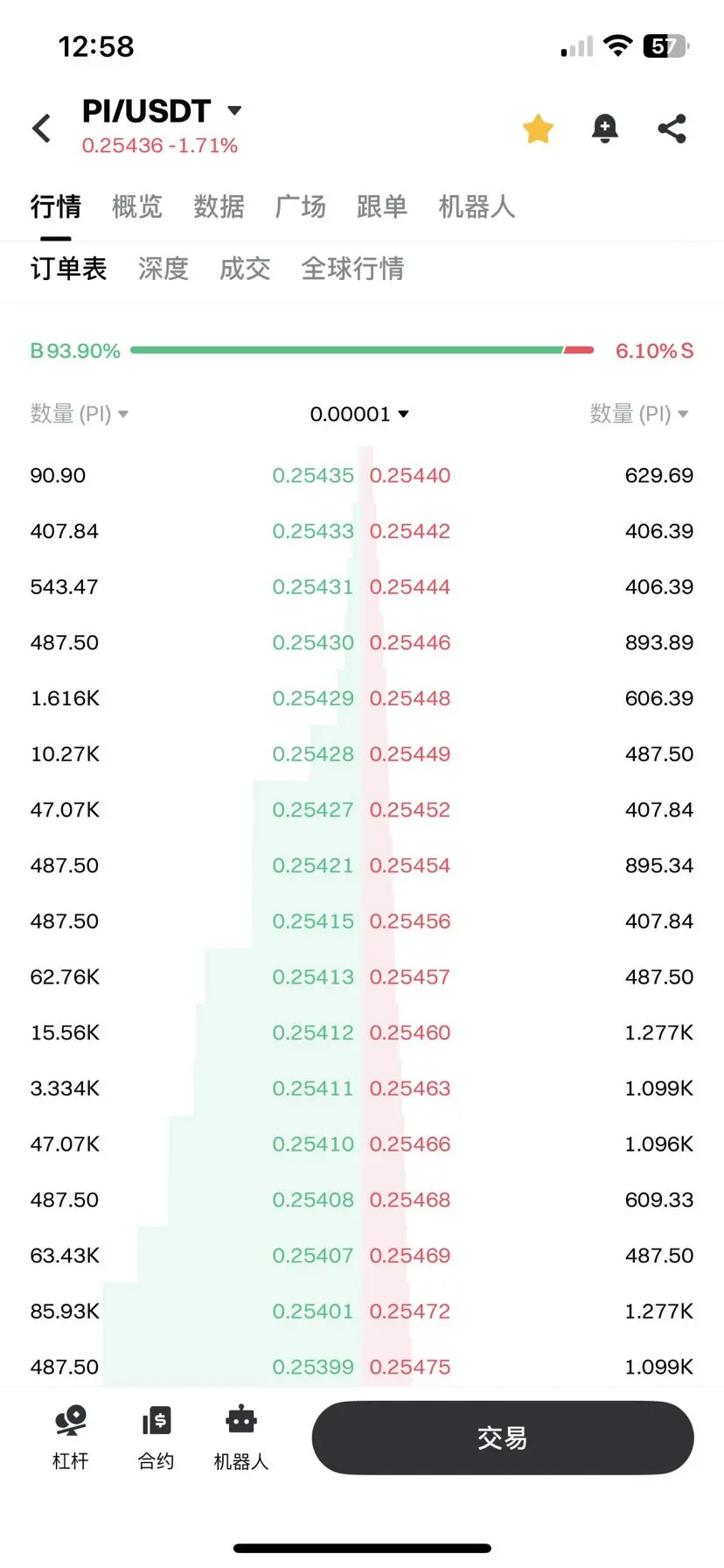The image size is (724, 1568).
Task: Open the 数据 tab
Action: pyautogui.click(x=219, y=206)
